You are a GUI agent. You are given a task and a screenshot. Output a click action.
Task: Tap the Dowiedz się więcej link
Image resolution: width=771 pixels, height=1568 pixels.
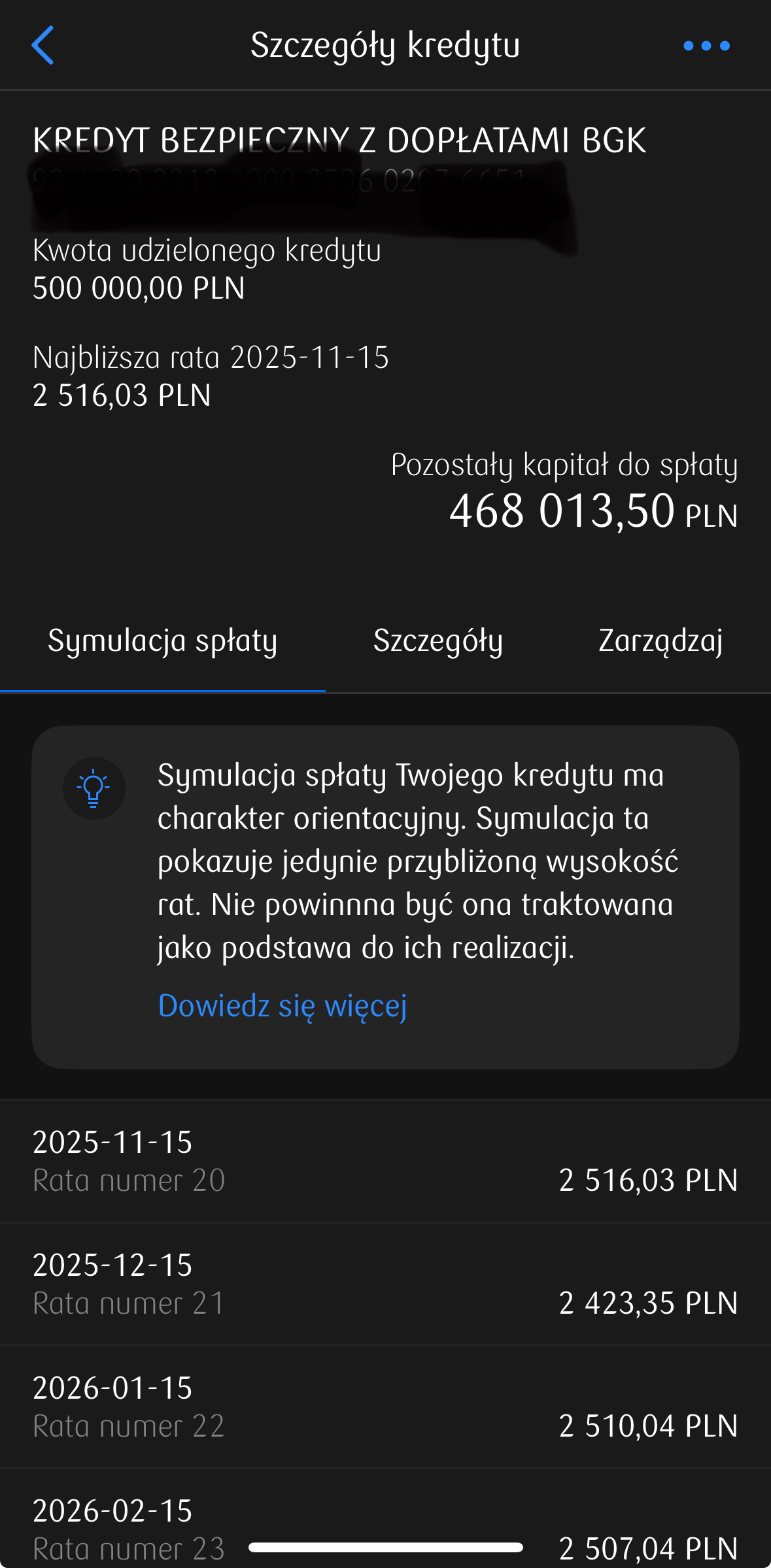coord(283,1006)
